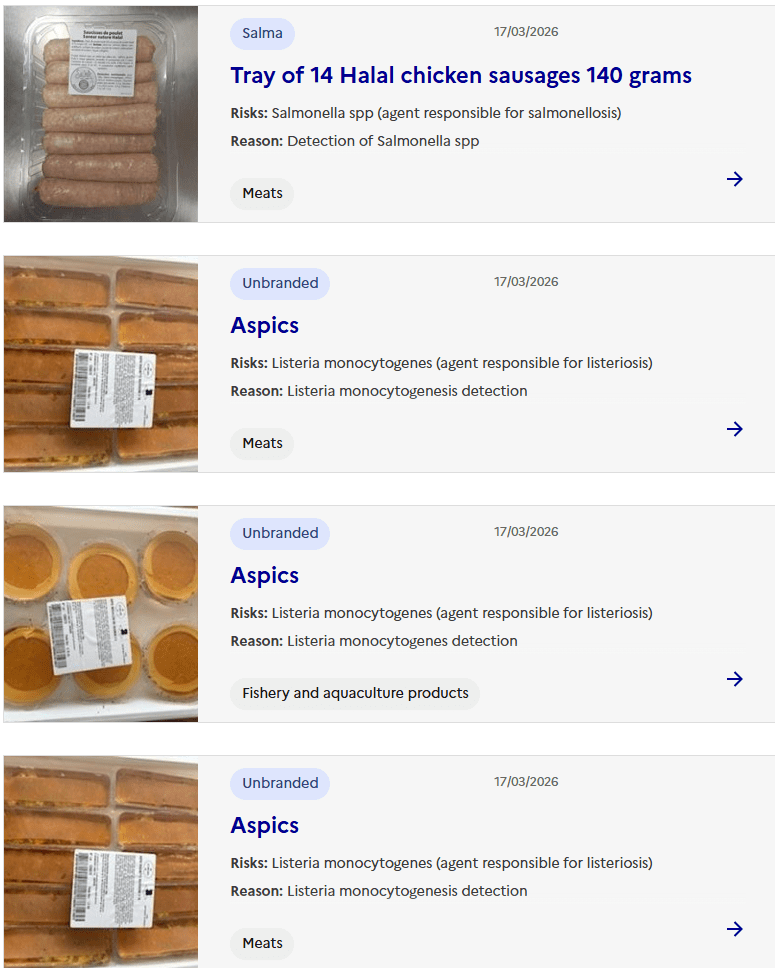Screen dimensions: 775x968
Task: View the Halal chicken sausages tray photo
Action: click(x=101, y=114)
